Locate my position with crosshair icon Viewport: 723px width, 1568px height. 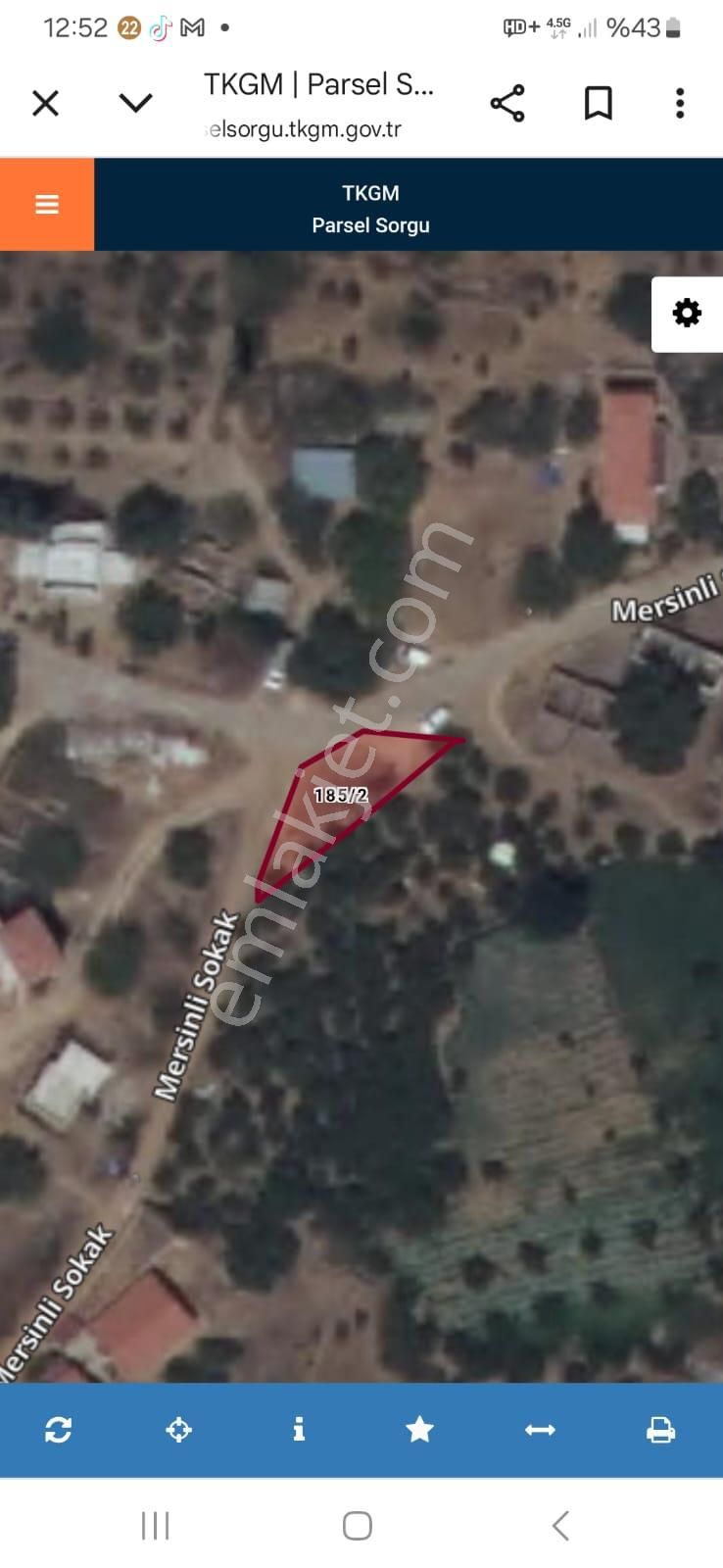pyautogui.click(x=179, y=1430)
